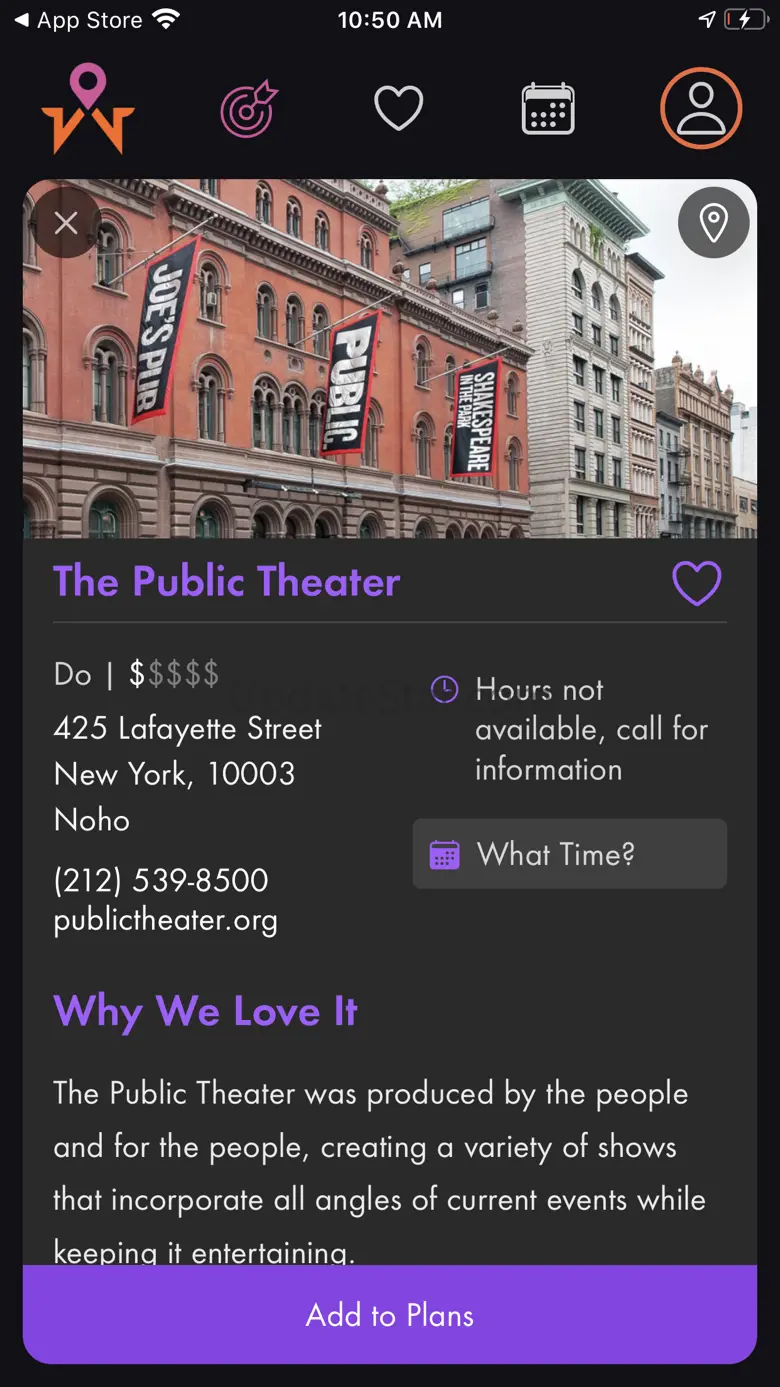Return to the App Store

pyautogui.click(x=78, y=20)
